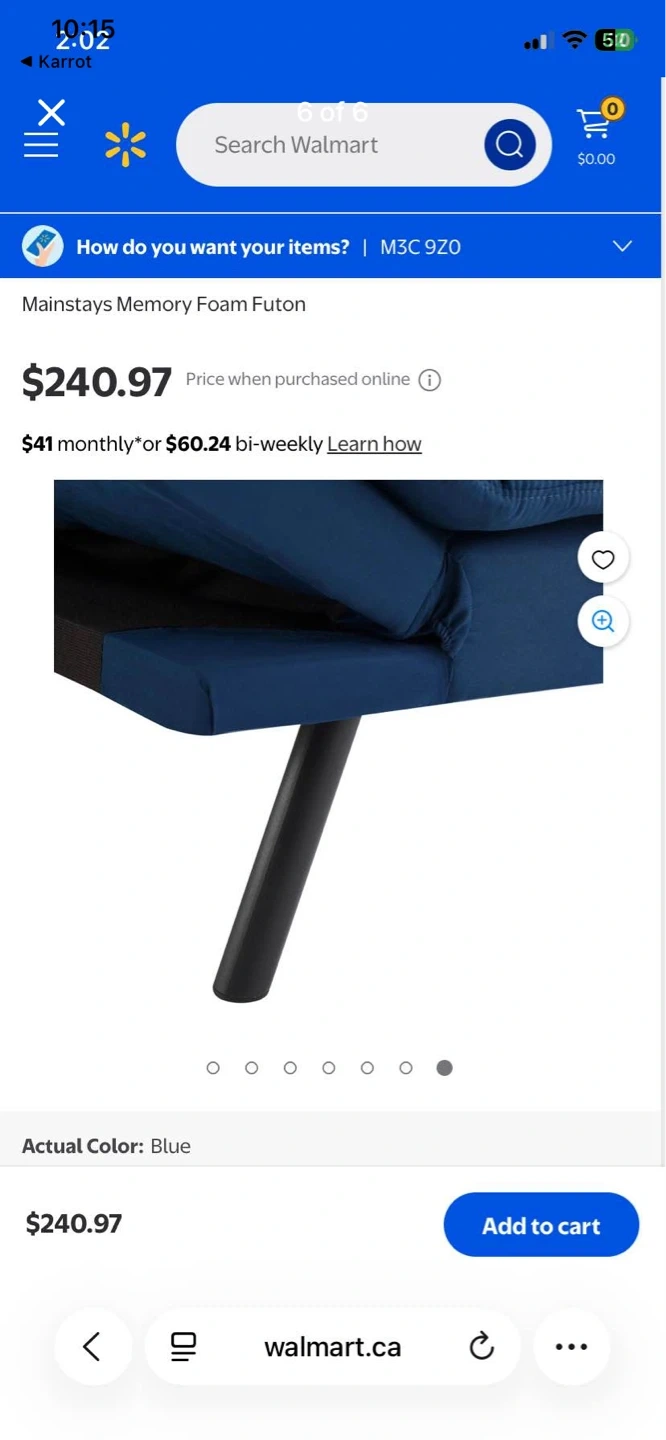
Task: Open the shopping cart
Action: pyautogui.click(x=596, y=135)
